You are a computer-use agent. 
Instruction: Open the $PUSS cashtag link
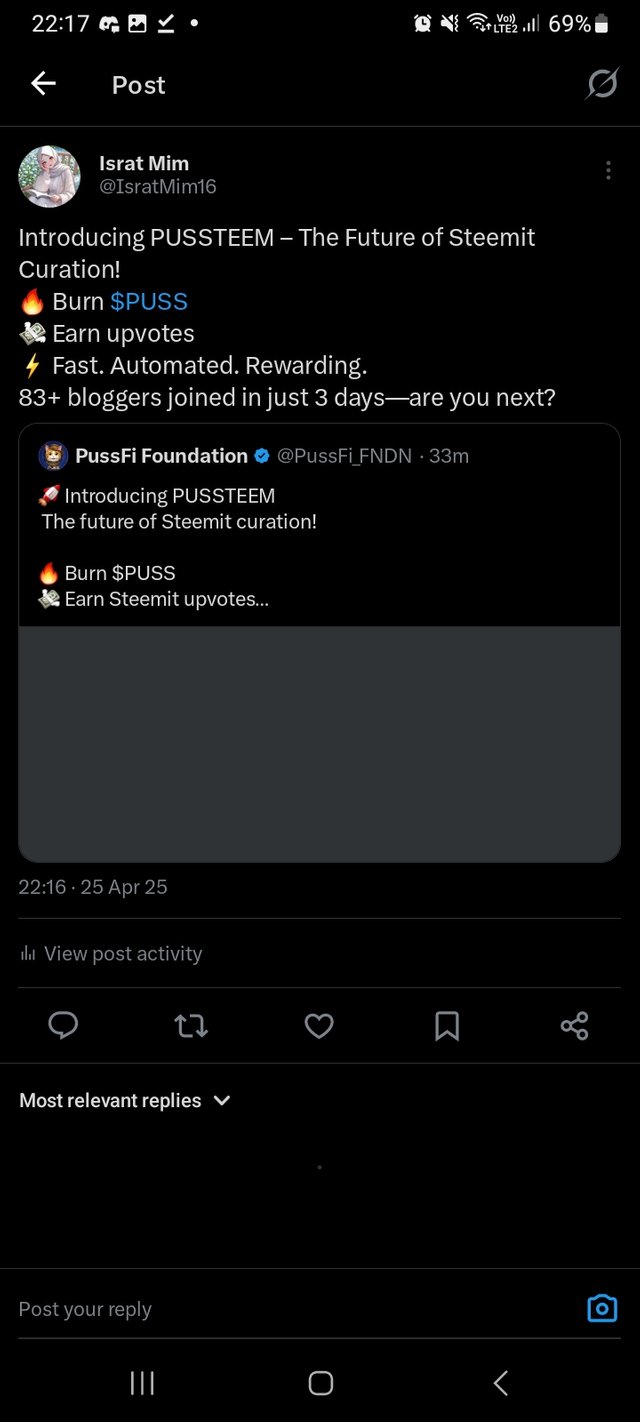[149, 301]
